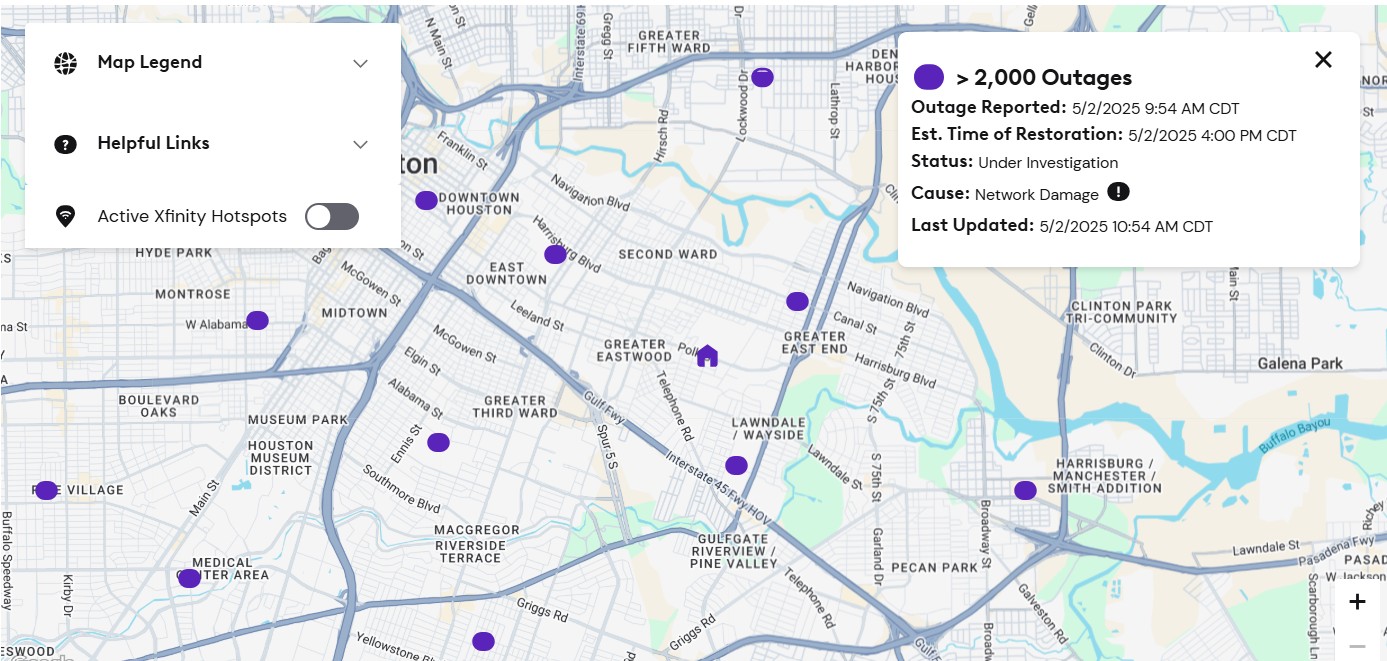Screen dimensions: 1387x661
Task: Tap the network damage info icon
Action: pyautogui.click(x=1118, y=192)
